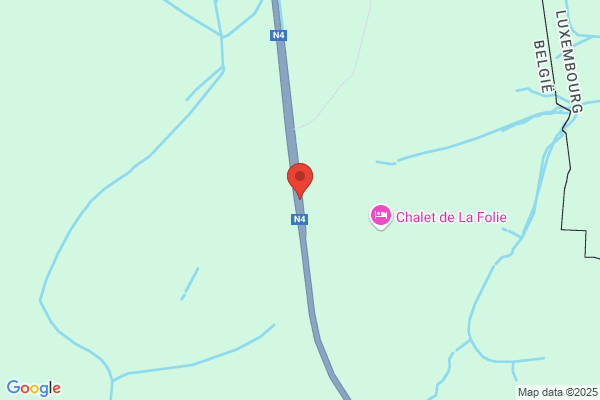600x400 pixels.
Task: Tap the red location pin on N4
Action: pos(300,179)
